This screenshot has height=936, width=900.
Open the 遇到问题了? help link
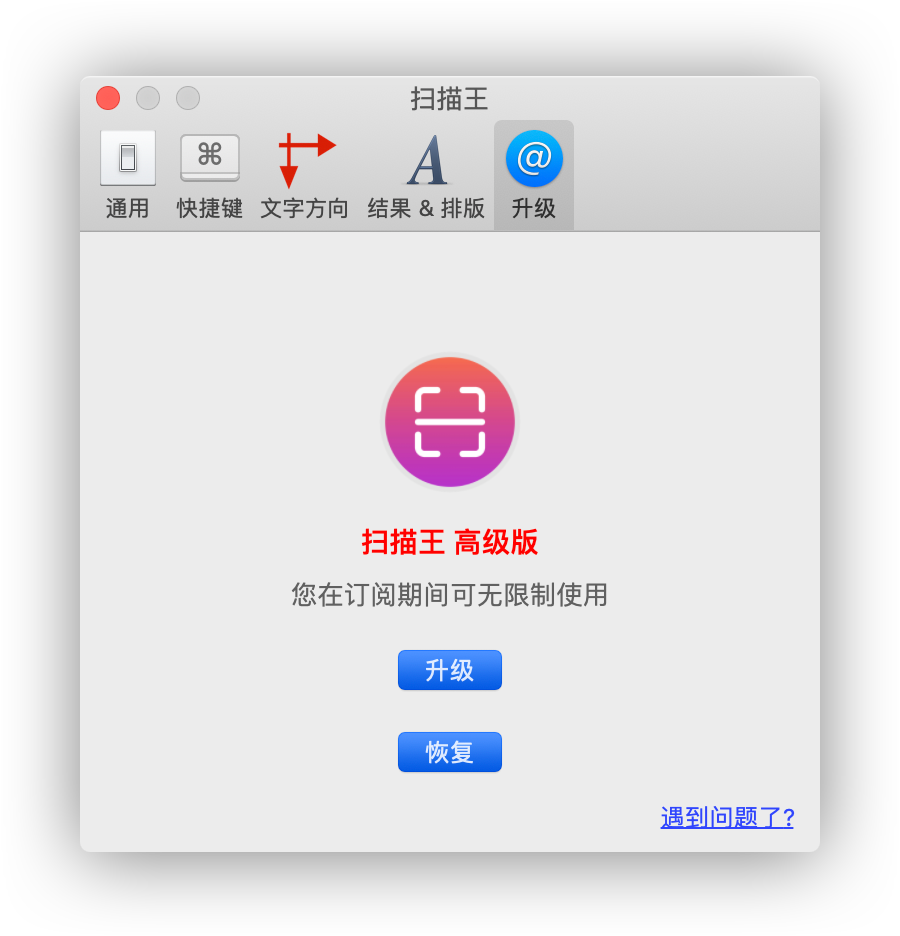[727, 818]
